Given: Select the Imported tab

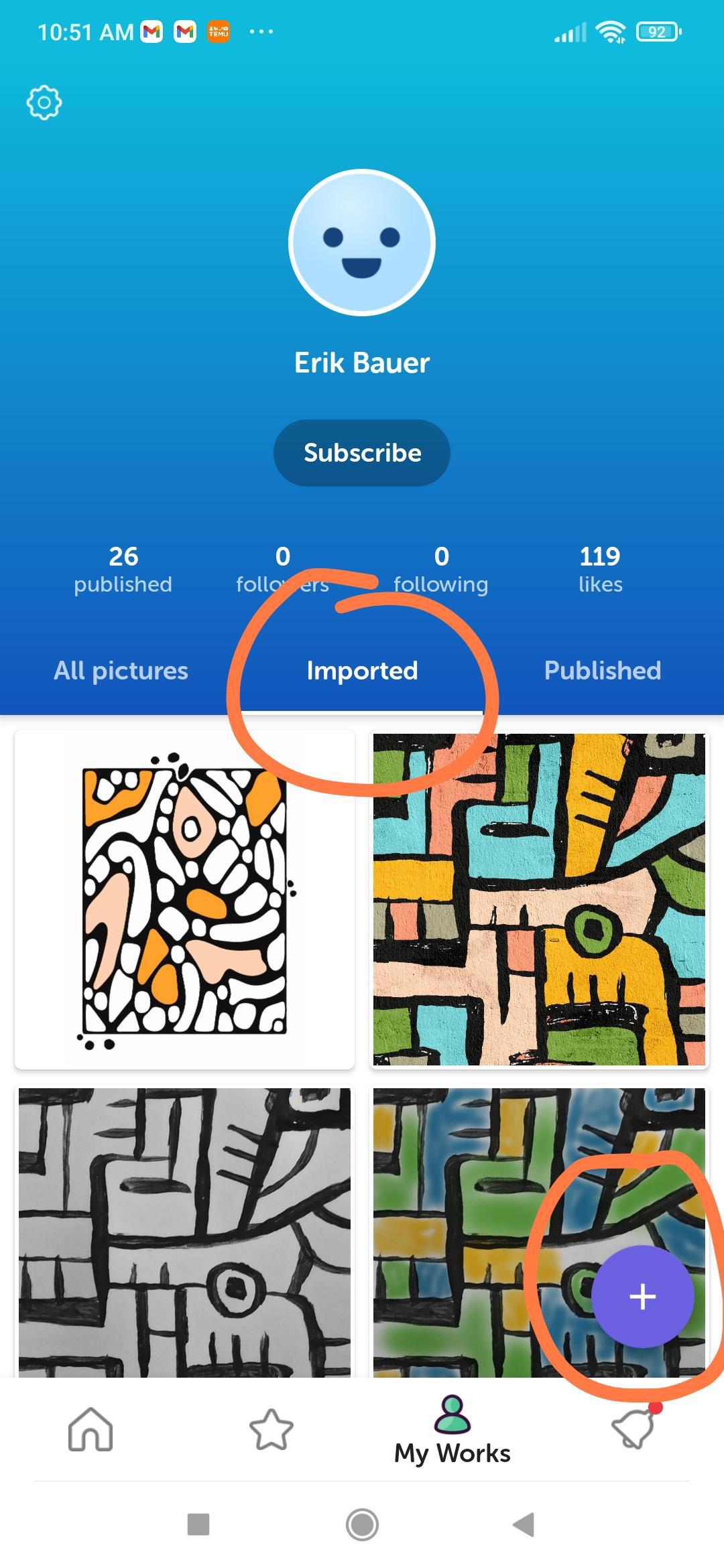Looking at the screenshot, I should tap(362, 671).
